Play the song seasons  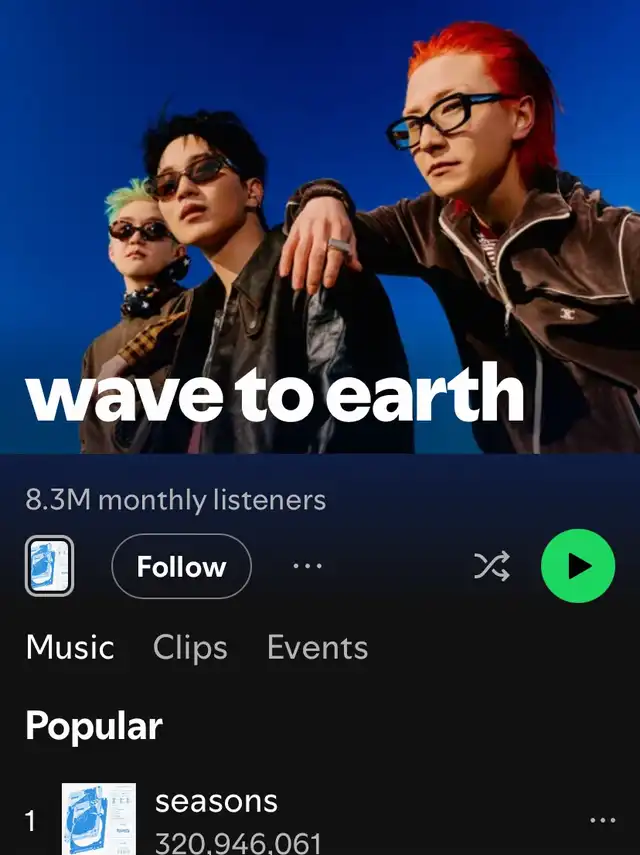(x=216, y=802)
